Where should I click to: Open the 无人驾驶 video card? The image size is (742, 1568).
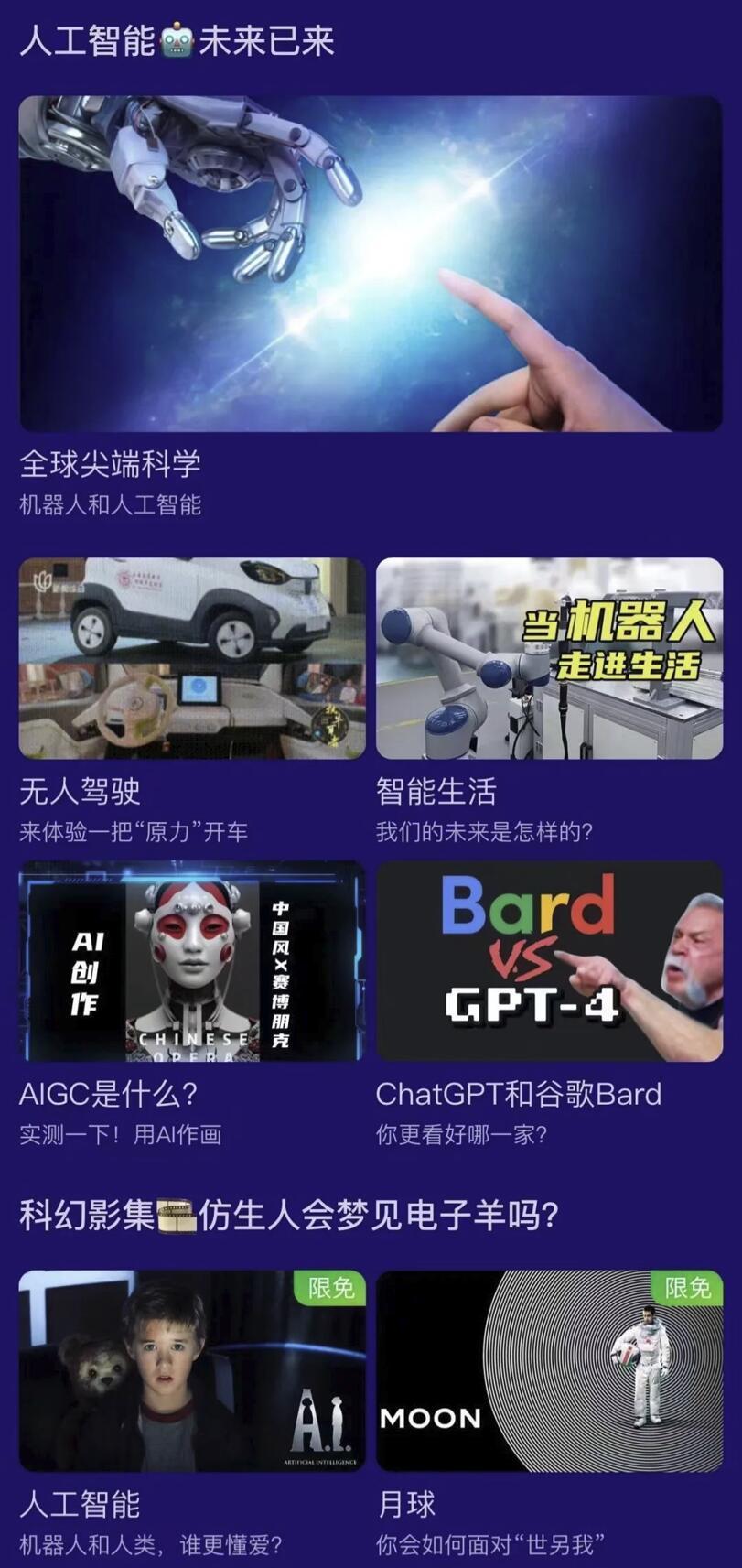click(192, 658)
